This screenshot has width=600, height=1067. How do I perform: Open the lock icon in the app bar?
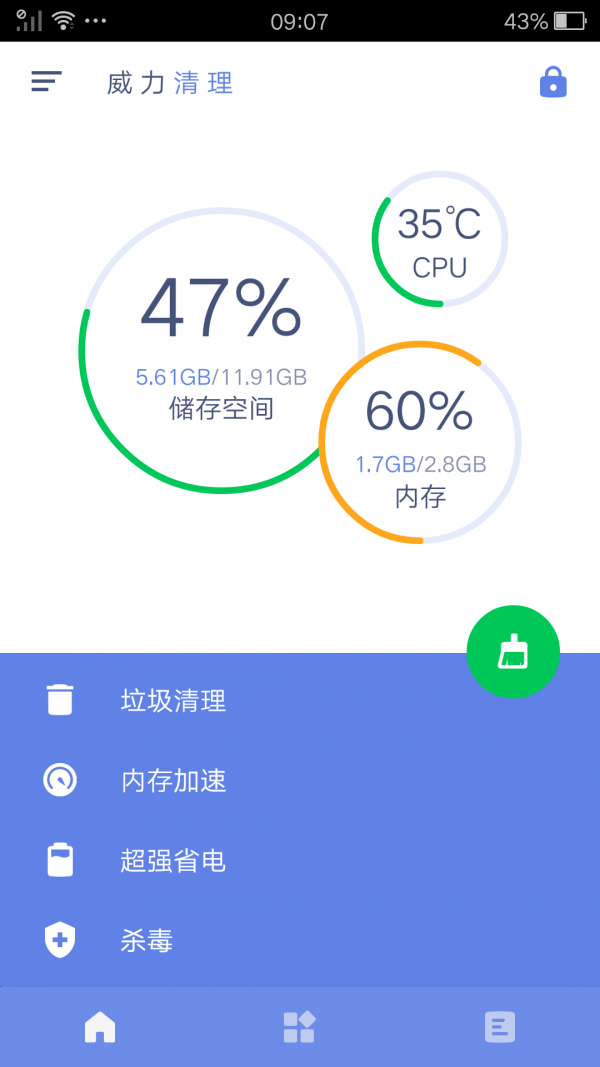click(x=553, y=82)
